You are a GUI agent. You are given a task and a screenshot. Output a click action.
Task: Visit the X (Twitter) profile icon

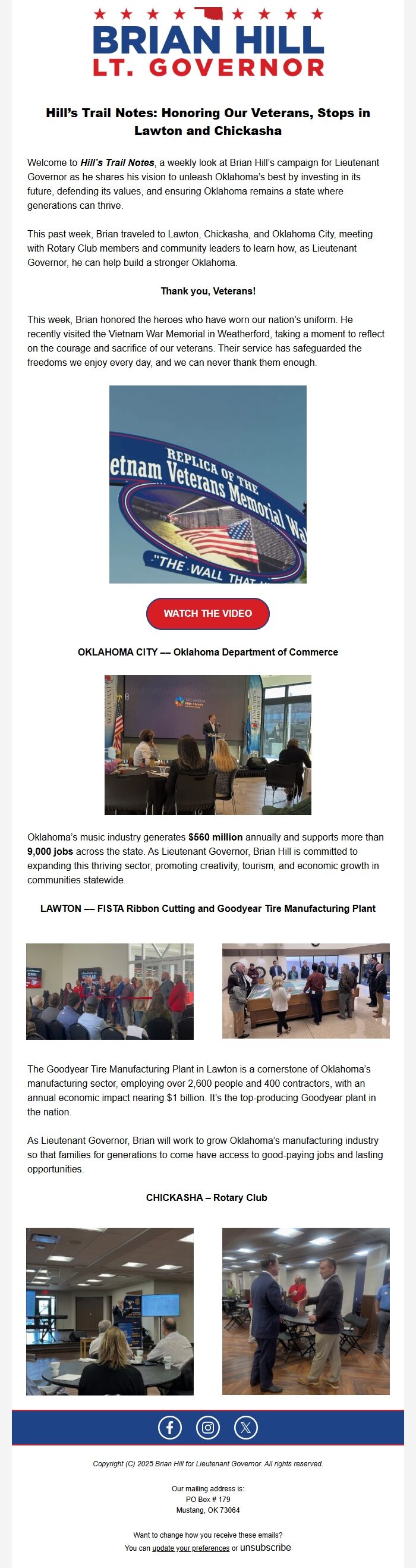coord(245,1427)
